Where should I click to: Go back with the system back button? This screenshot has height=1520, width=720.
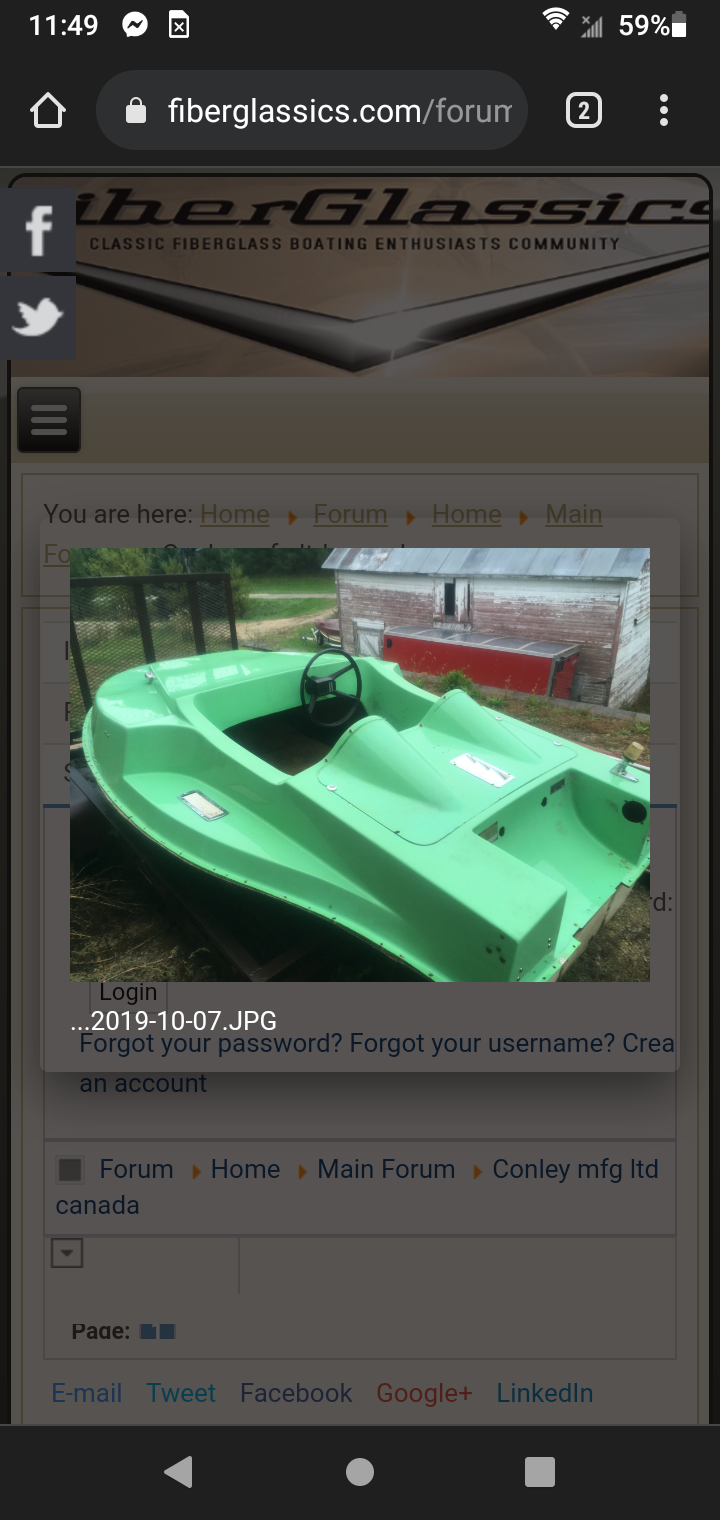pyautogui.click(x=179, y=1472)
